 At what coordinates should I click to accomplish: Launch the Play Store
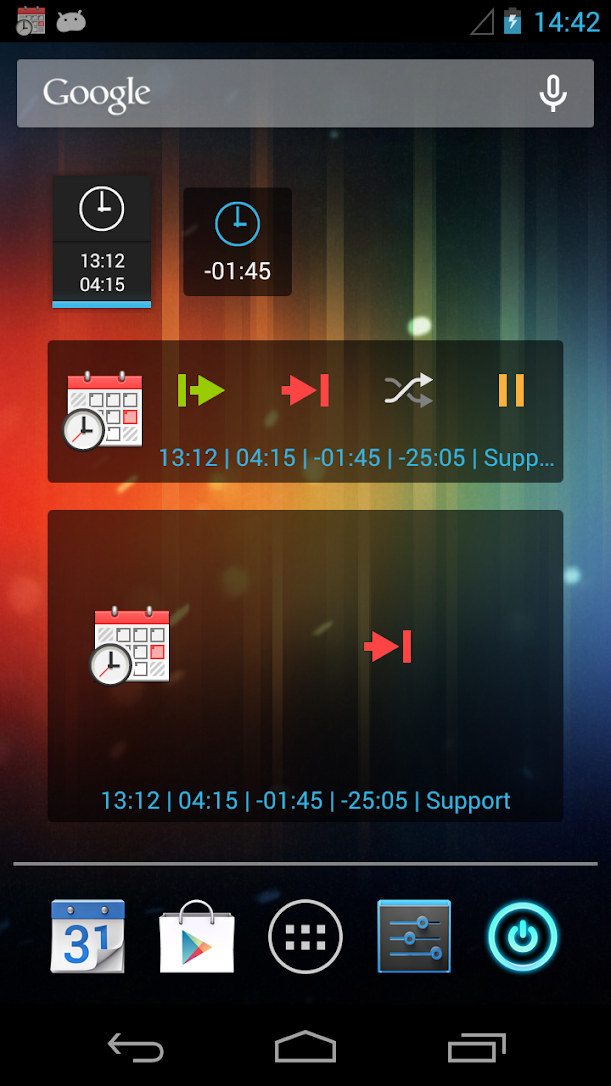coord(197,936)
